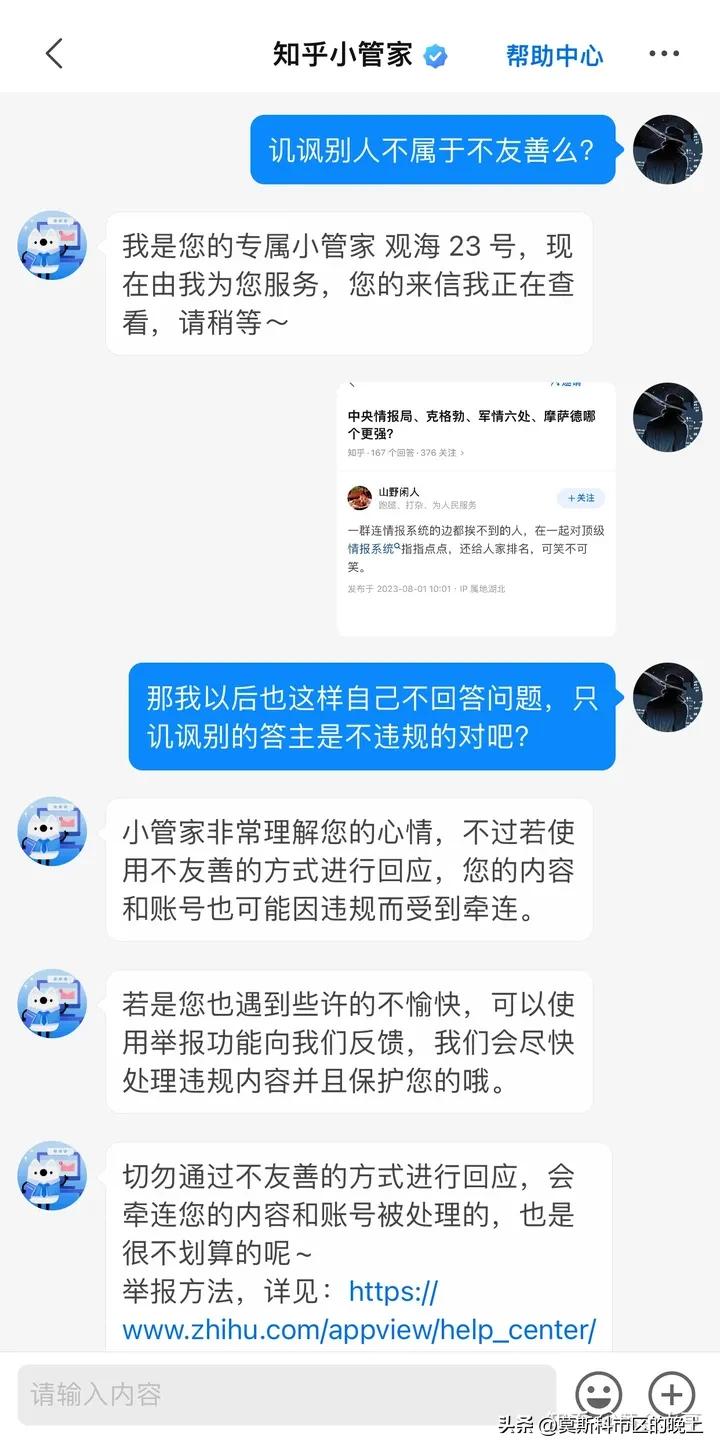Click the 167 个回答 answer count
The height and width of the screenshot is (1451, 720).
pyautogui.click(x=392, y=452)
